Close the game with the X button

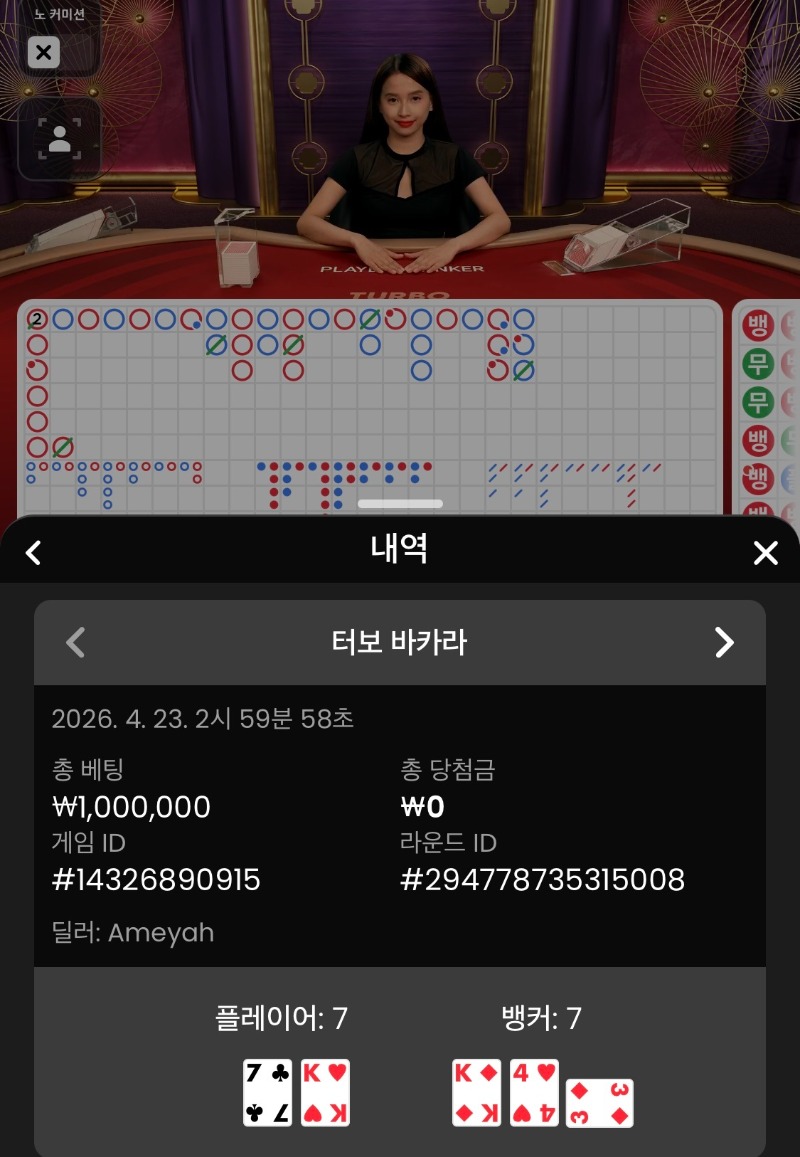[x=43, y=52]
